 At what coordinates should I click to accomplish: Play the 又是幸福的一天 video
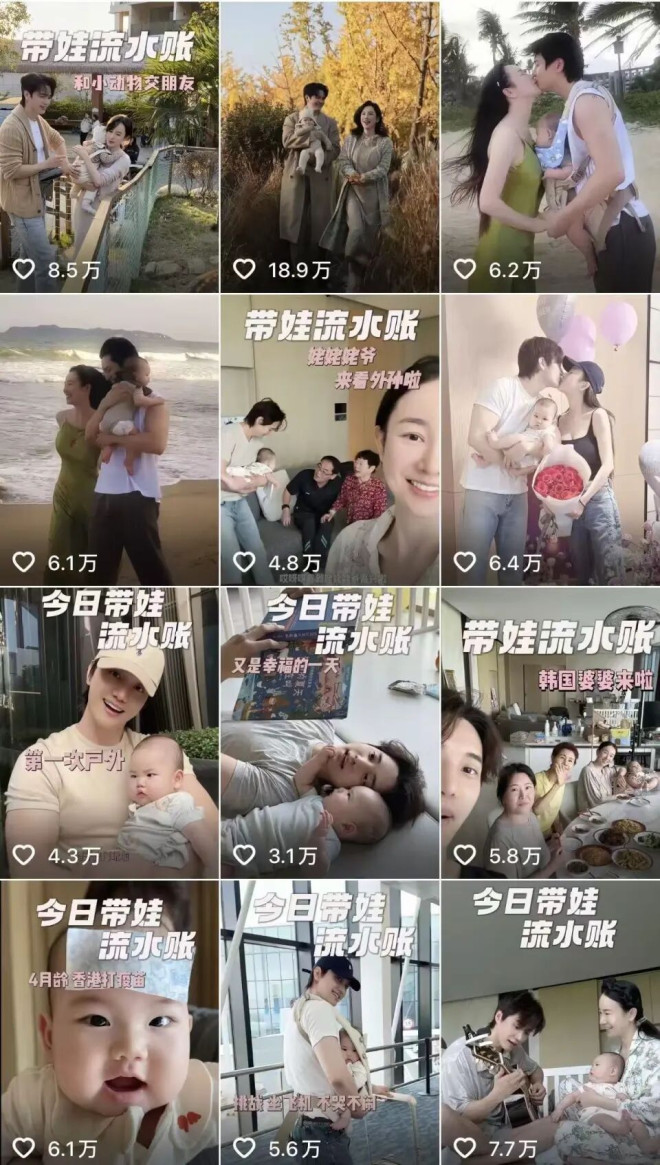(329, 730)
